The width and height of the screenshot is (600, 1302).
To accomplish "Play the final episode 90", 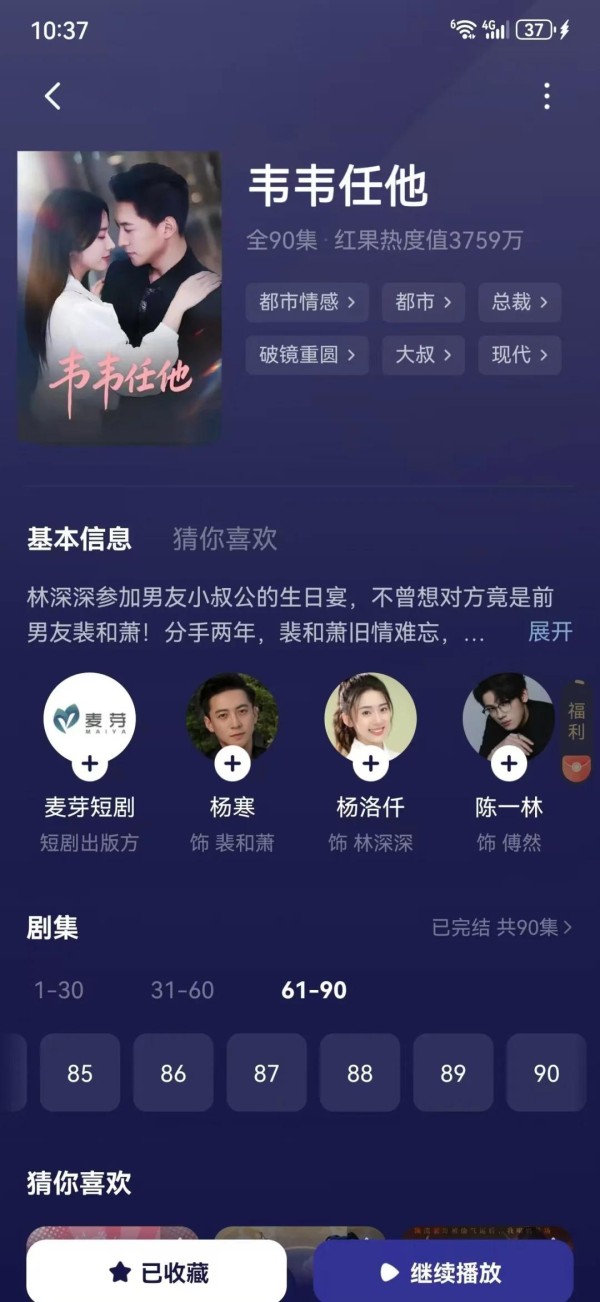I will click(x=546, y=1073).
